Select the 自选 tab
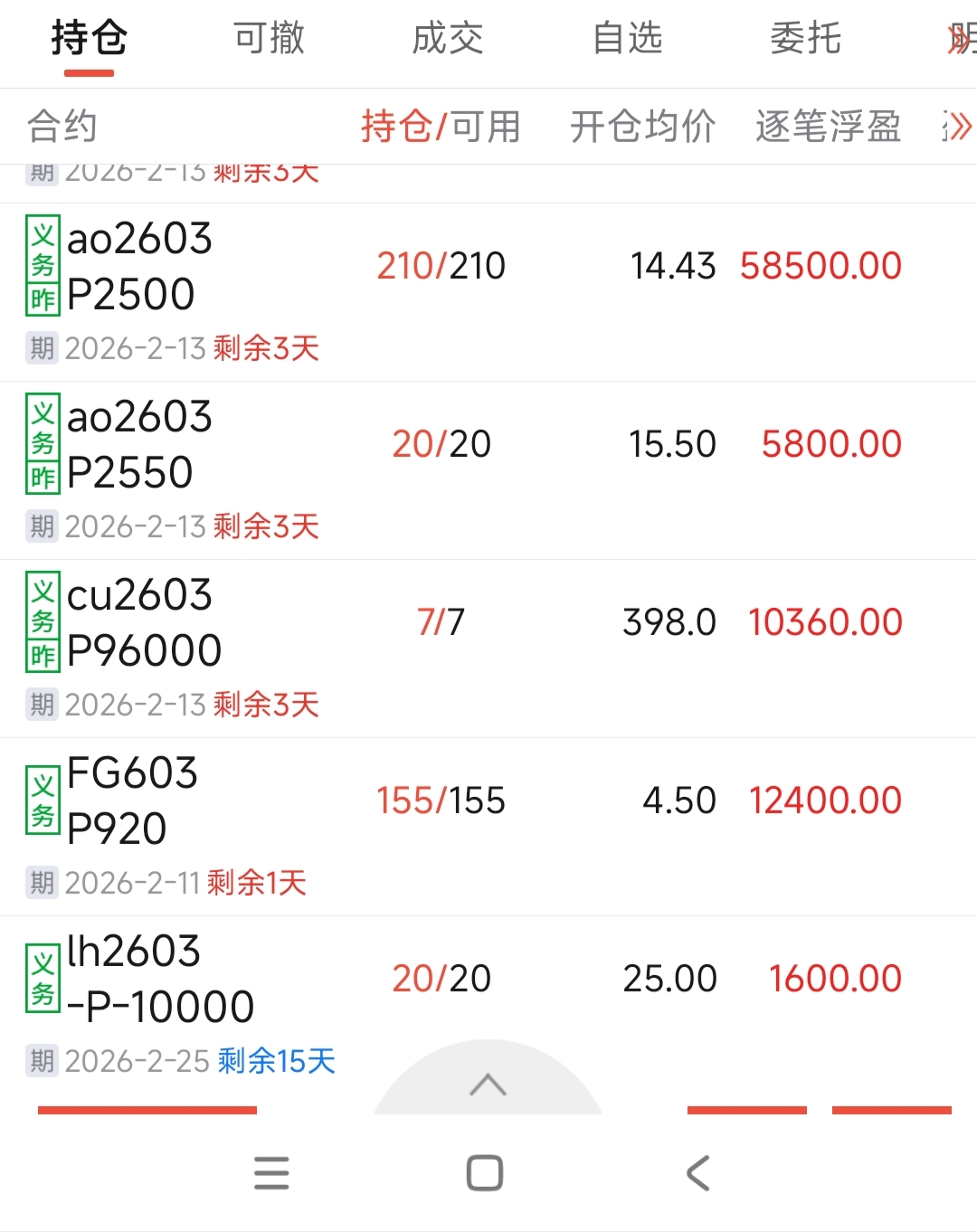This screenshot has height=1232, width=977. coord(627,38)
